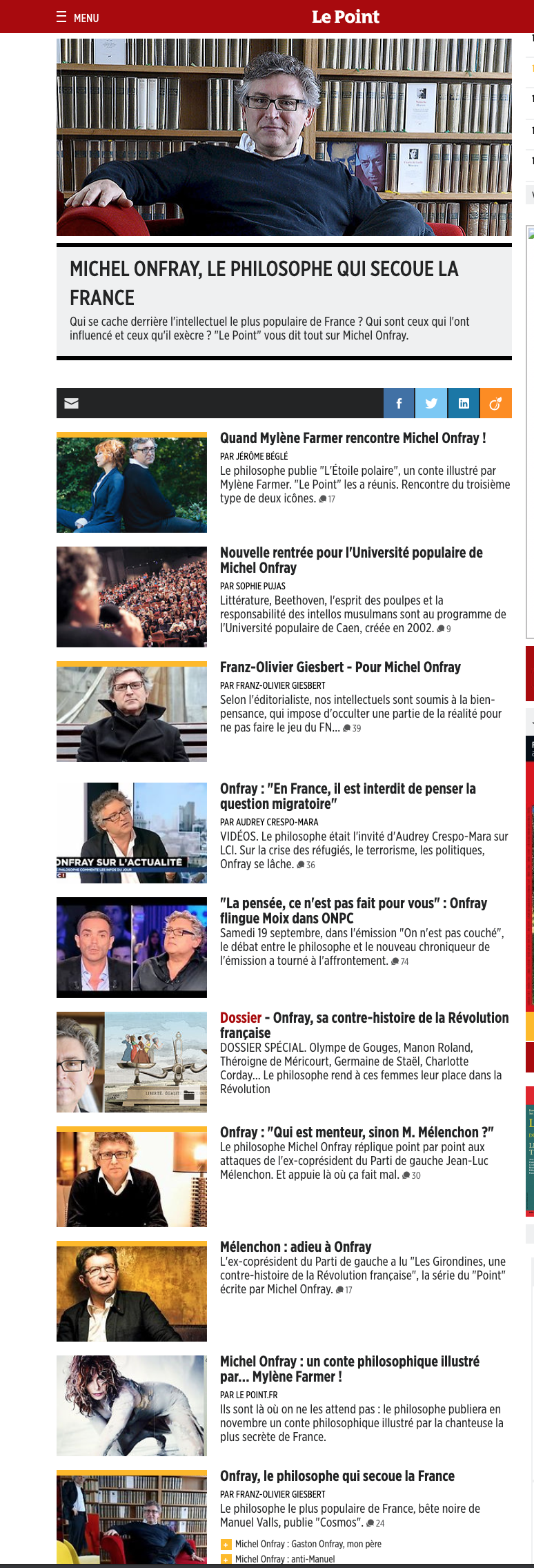Read "Qui est menteur, sinon M. Mélenchon ?"

pos(357,1133)
